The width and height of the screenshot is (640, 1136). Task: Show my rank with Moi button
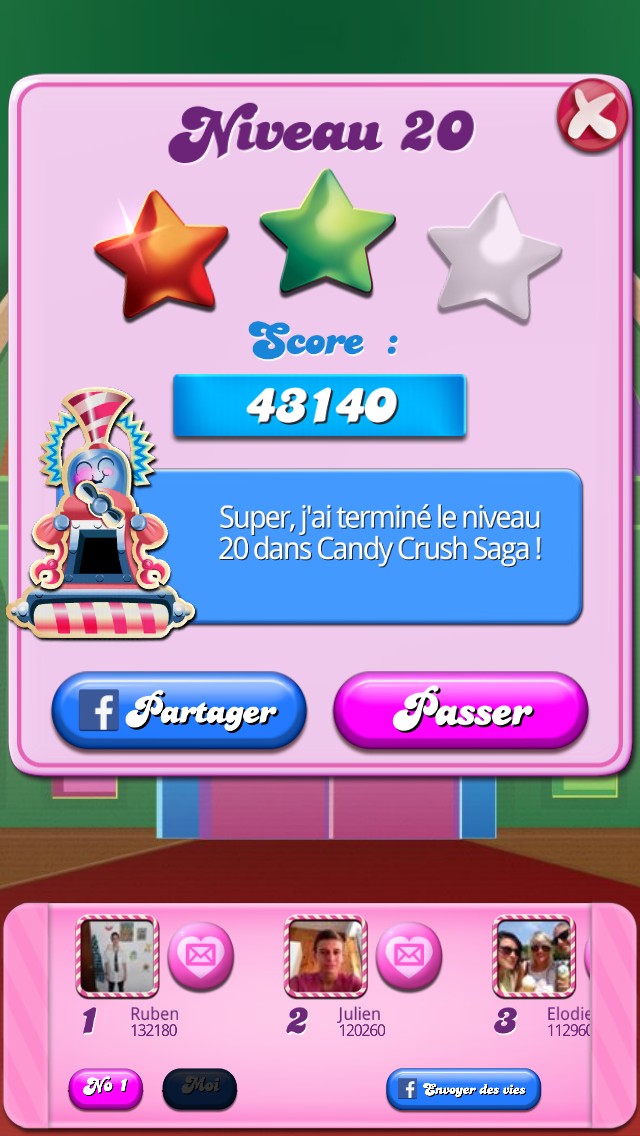click(199, 1088)
